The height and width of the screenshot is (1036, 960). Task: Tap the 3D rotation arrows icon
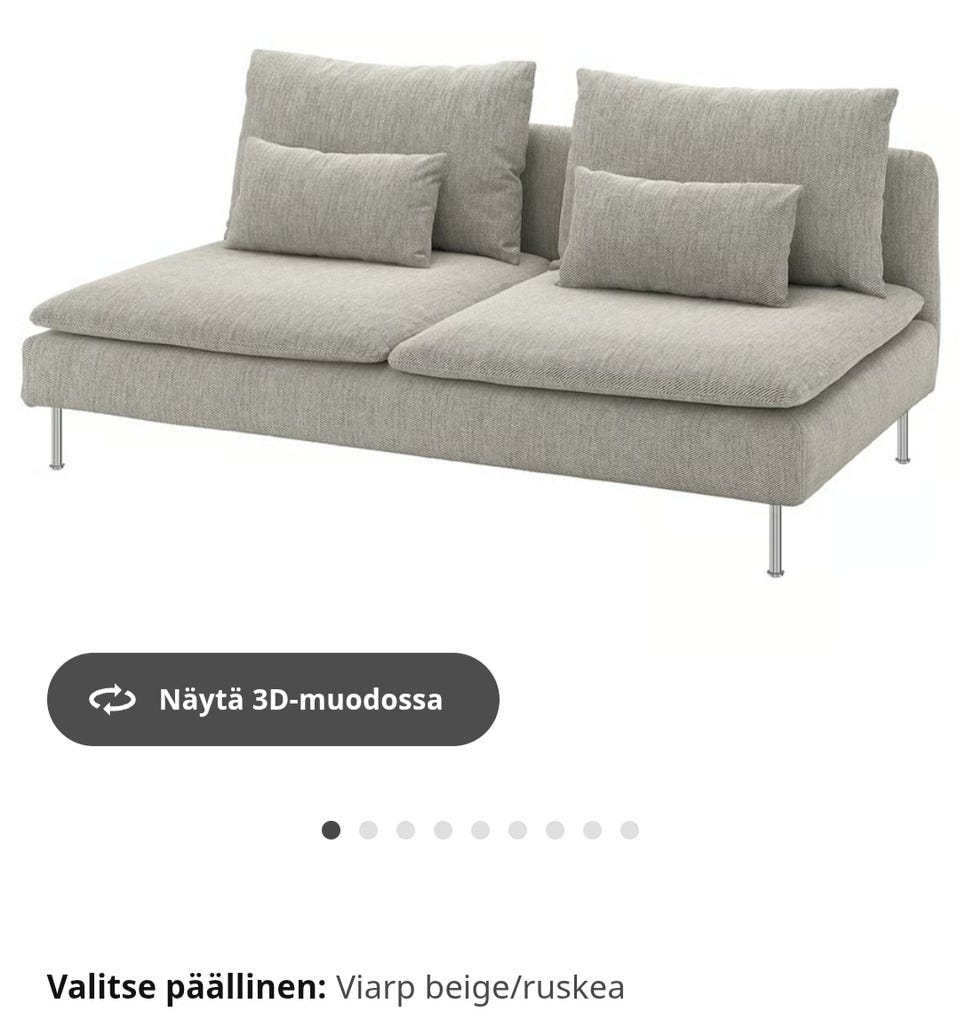[x=113, y=700]
